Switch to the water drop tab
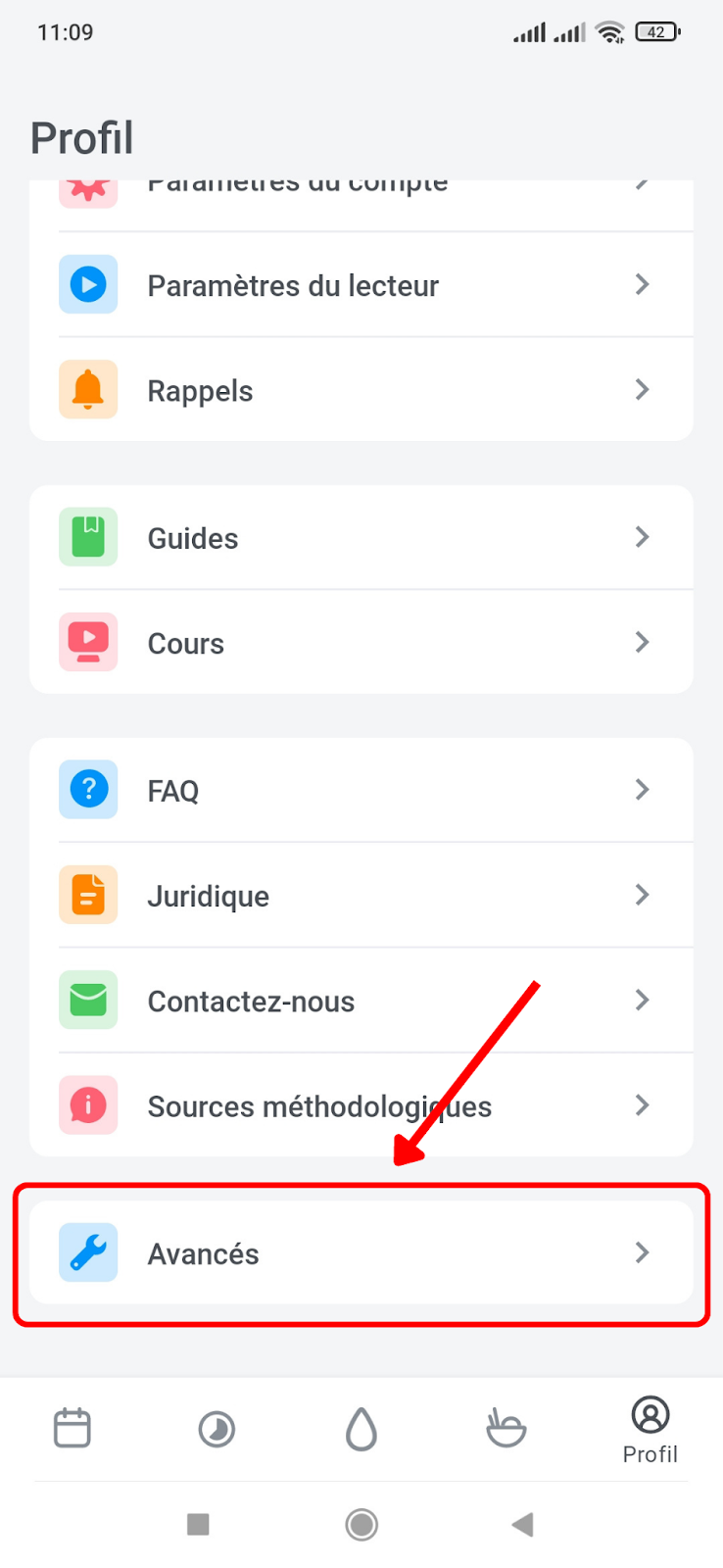This screenshot has width=723, height=1568. click(x=361, y=1430)
